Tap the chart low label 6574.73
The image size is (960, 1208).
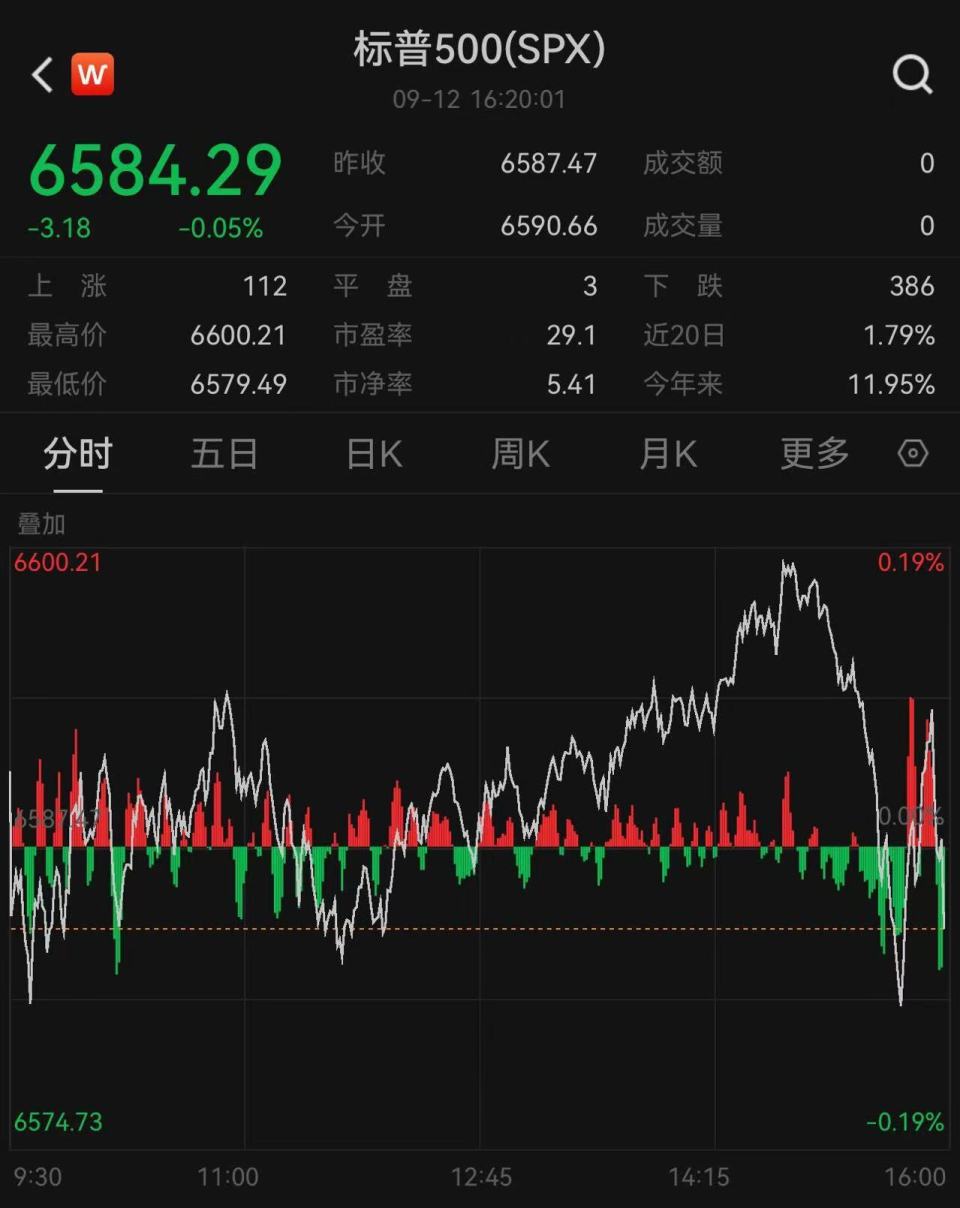(57, 1123)
